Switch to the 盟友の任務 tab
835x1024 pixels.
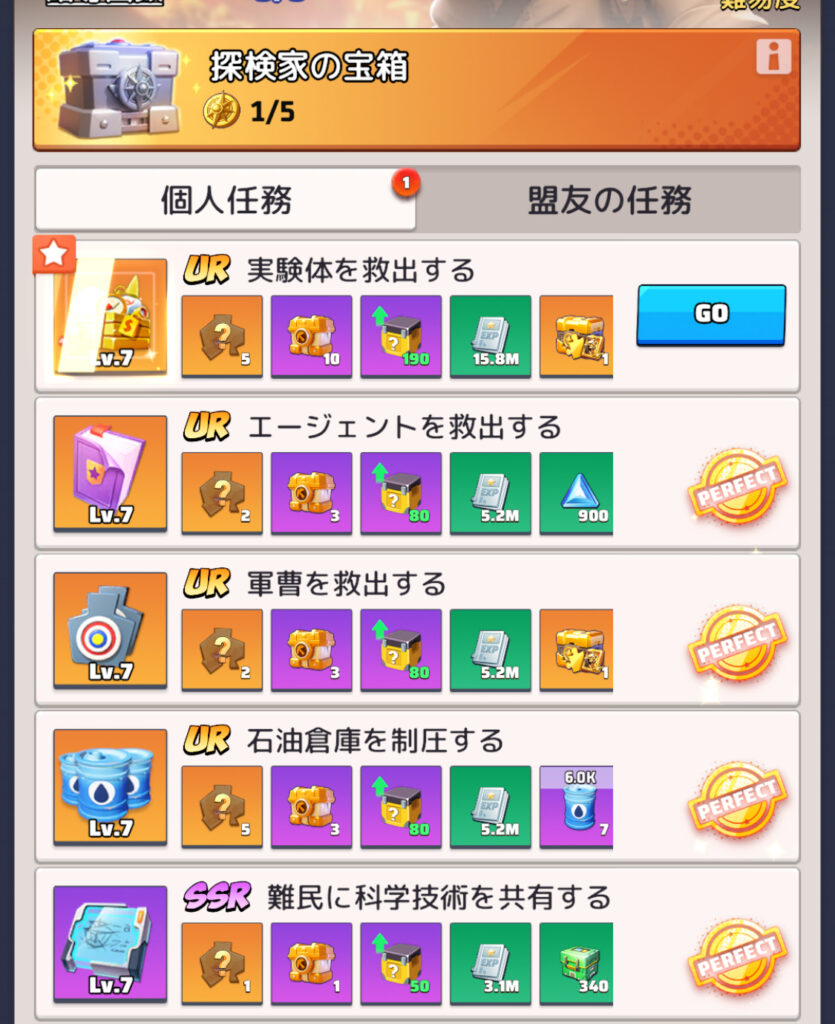coord(609,200)
